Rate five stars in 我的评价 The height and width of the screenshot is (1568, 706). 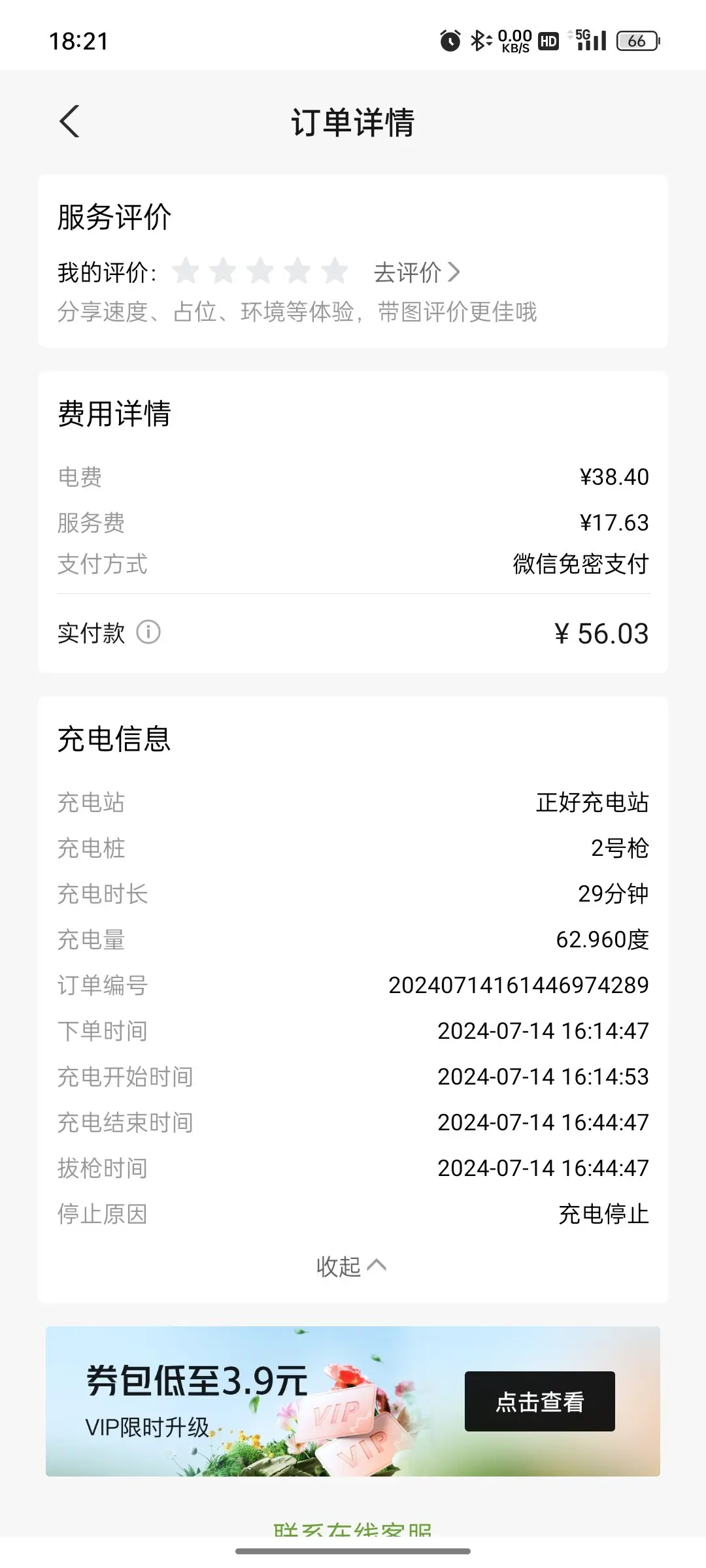coord(335,271)
